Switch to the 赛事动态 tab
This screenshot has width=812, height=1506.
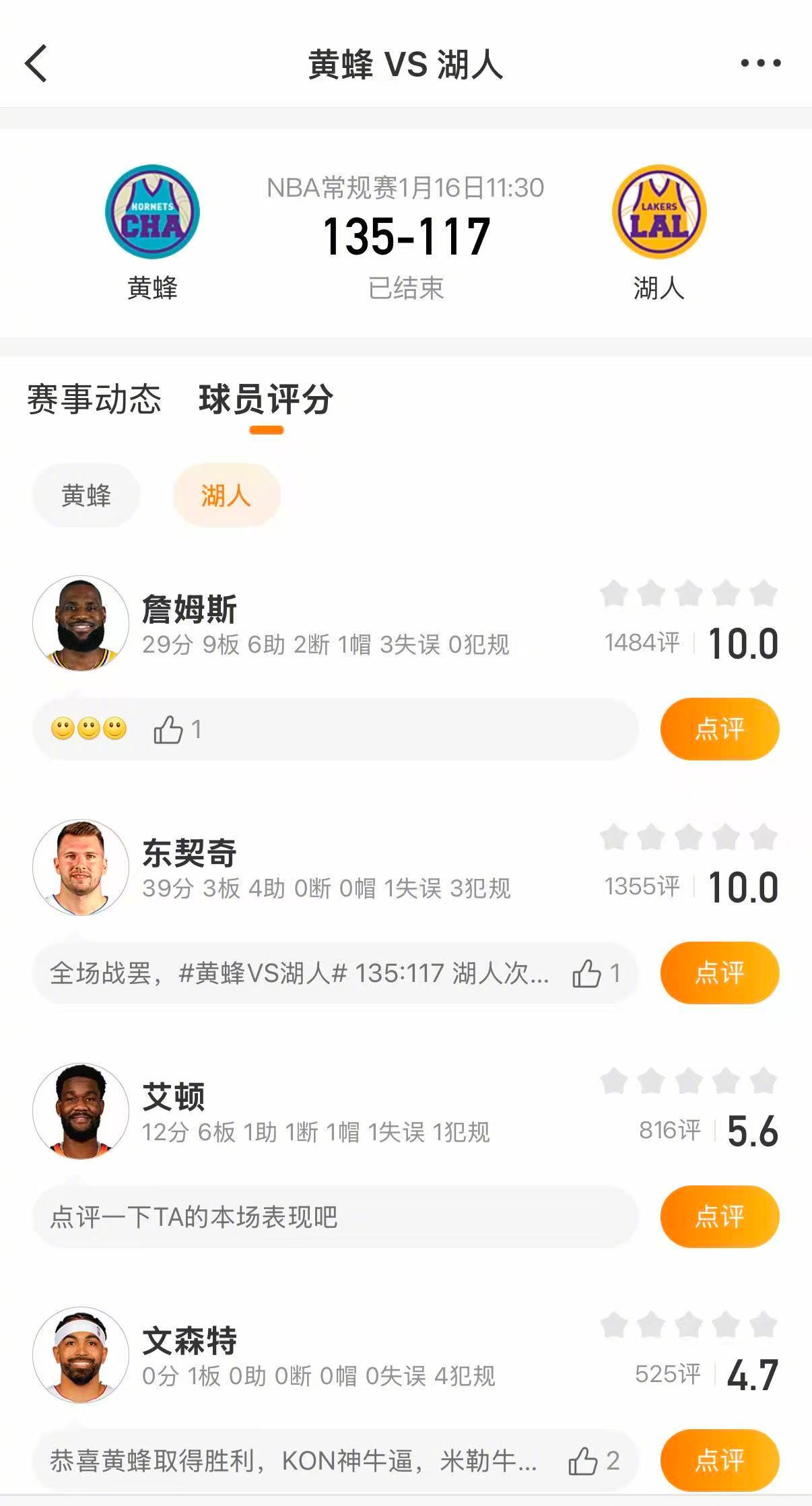[94, 399]
